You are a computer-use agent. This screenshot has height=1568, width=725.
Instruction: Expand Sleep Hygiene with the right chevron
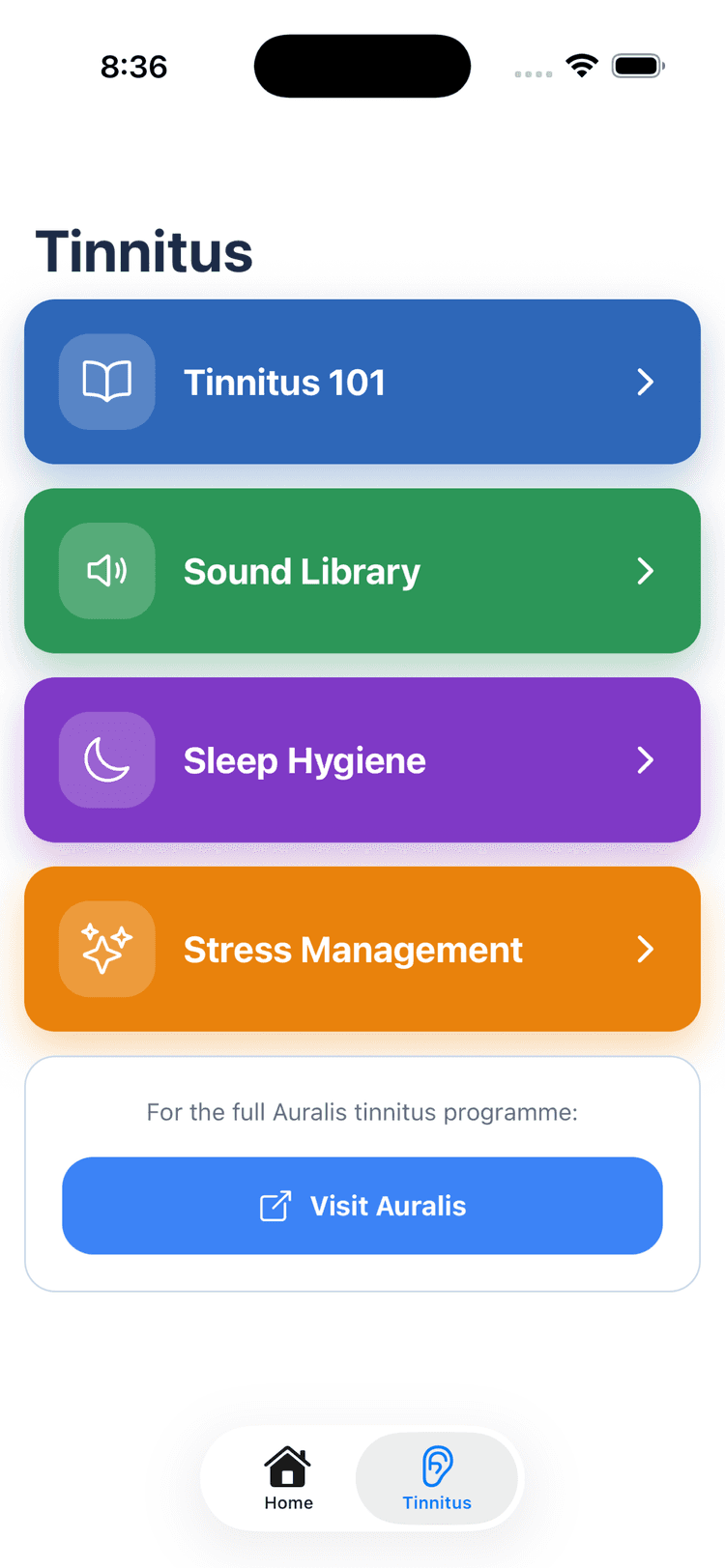(646, 760)
